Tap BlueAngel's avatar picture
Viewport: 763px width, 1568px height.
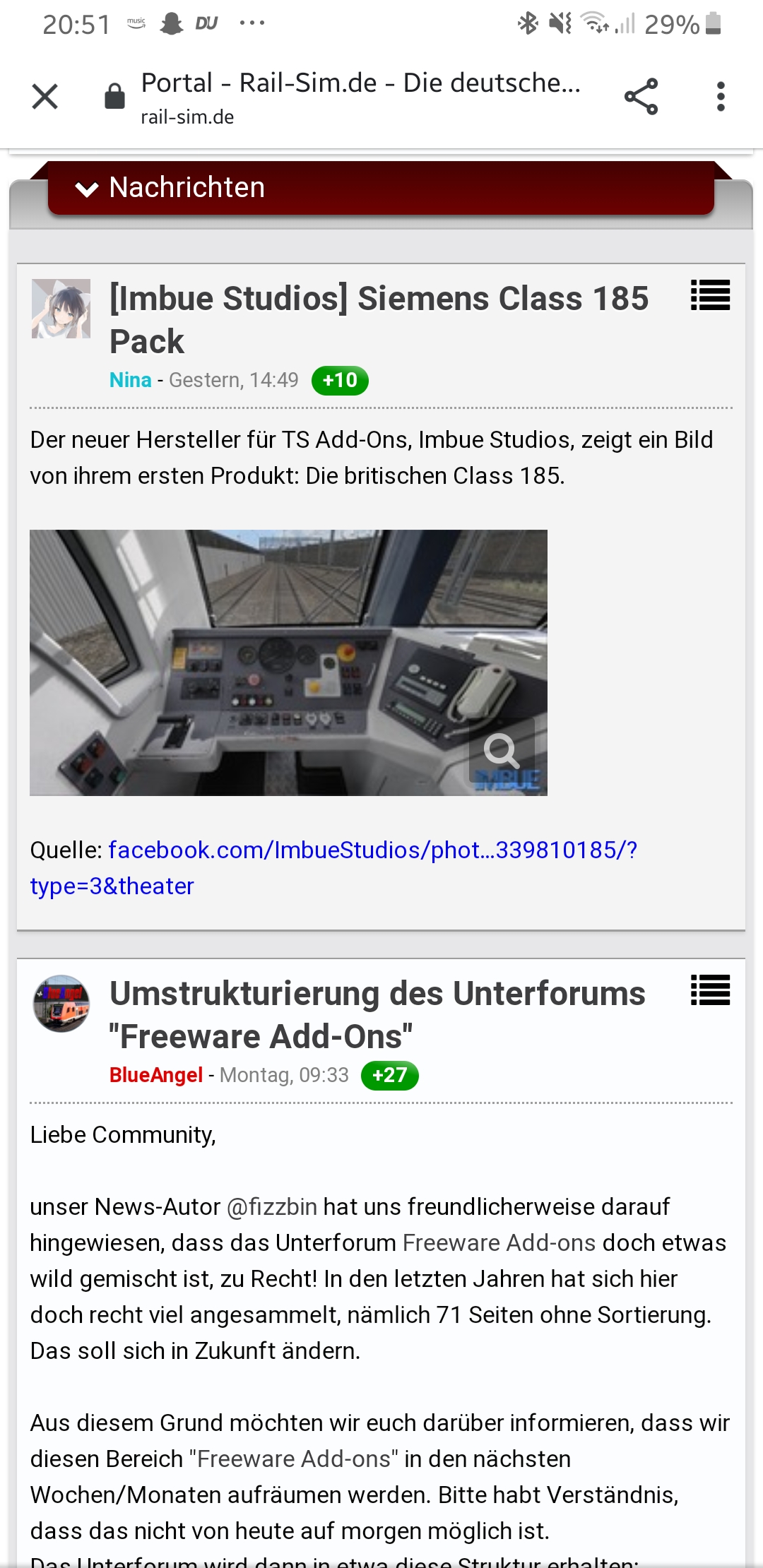pos(61,1004)
